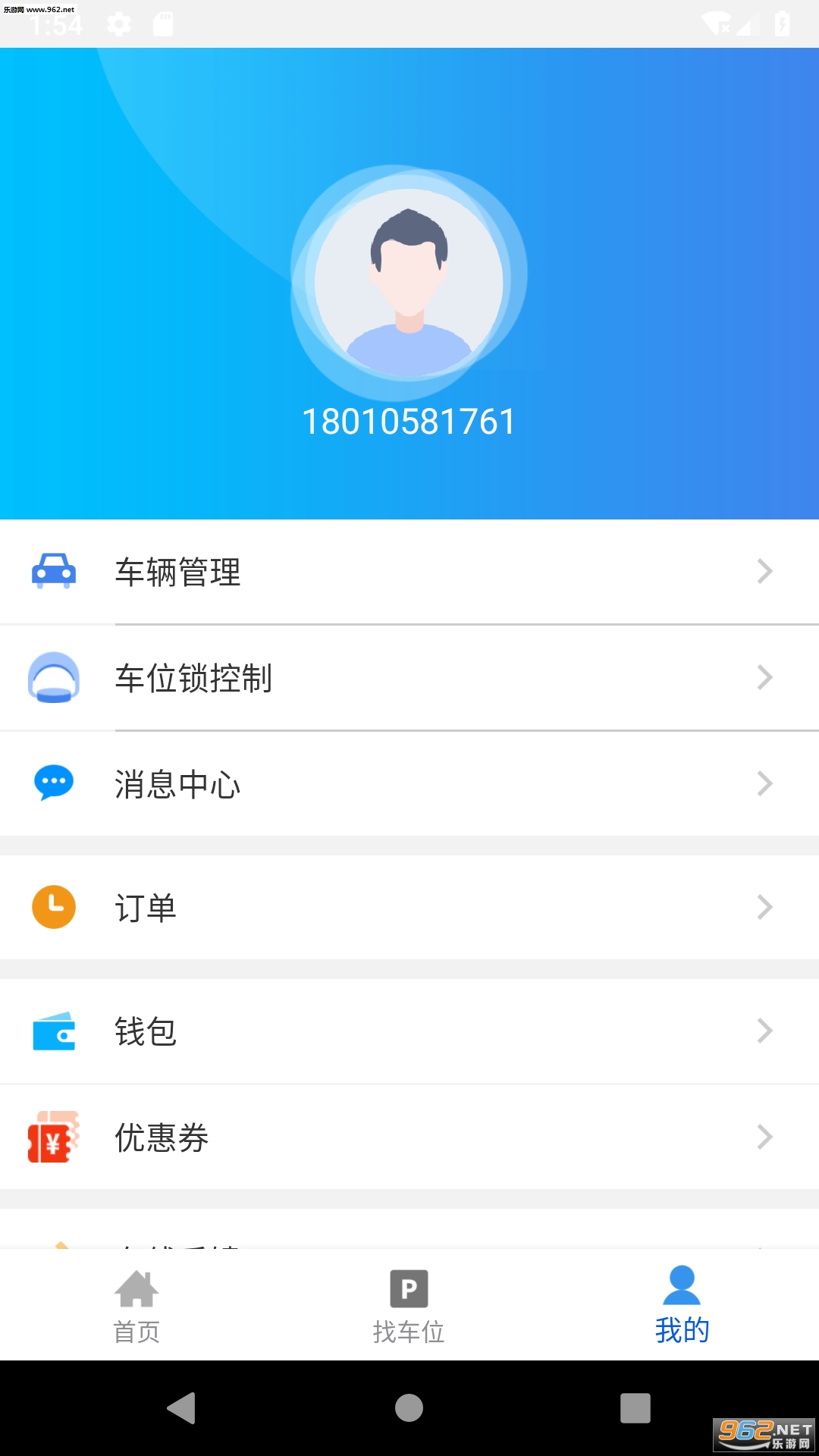
Task: Switch to the 找车位 find parking tab
Action: tap(409, 1306)
